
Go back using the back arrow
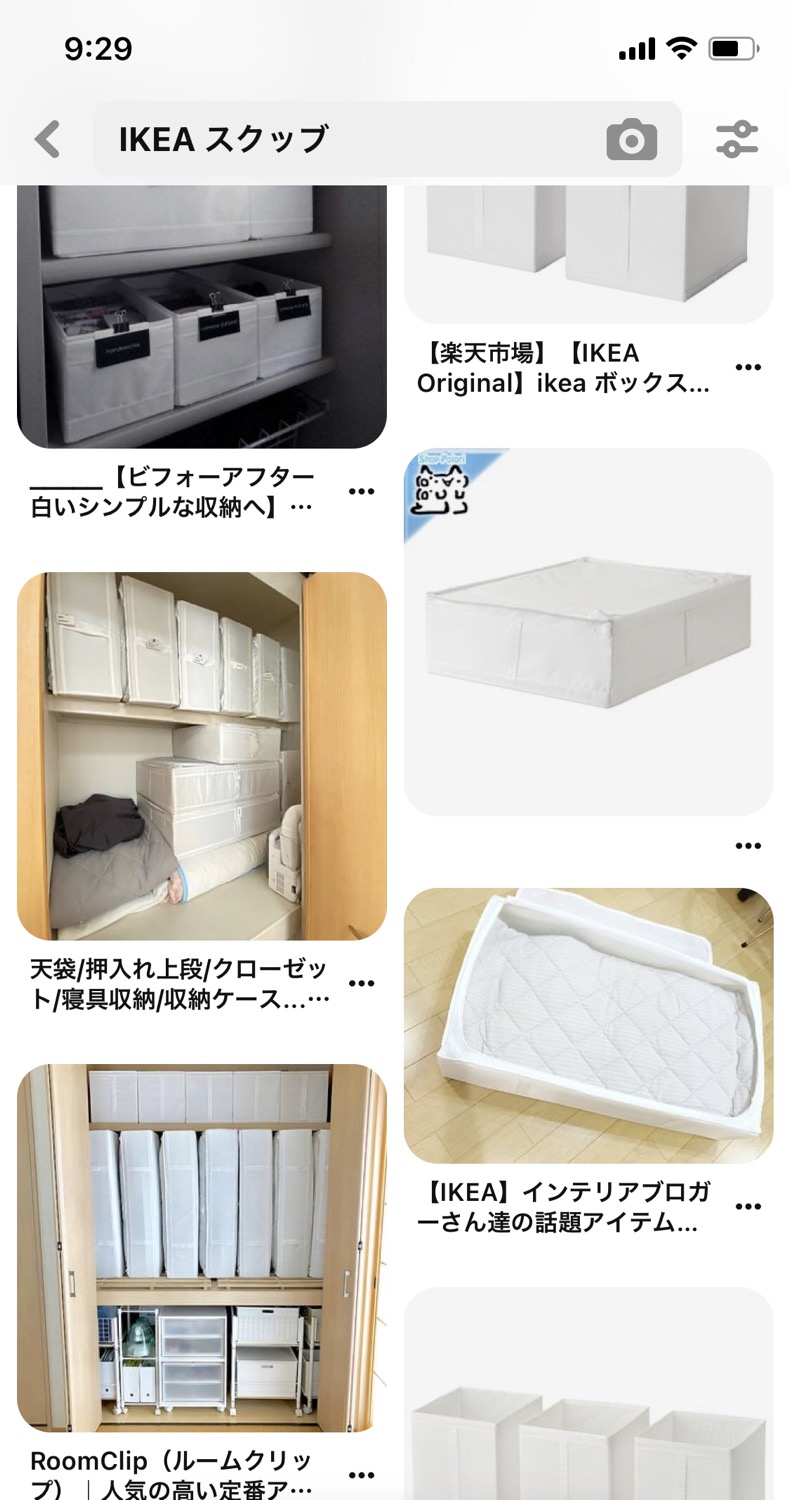(x=47, y=139)
